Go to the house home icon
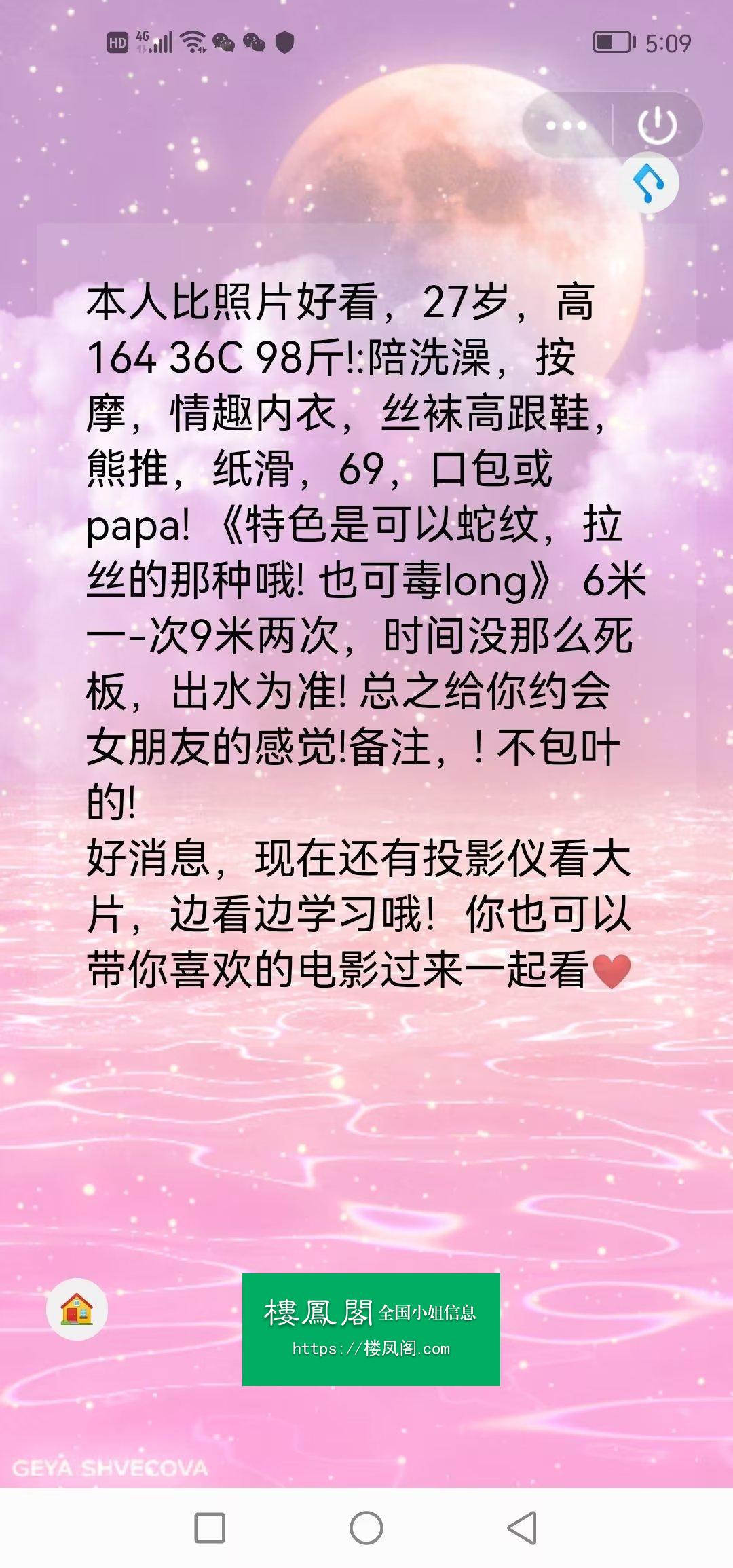This screenshot has width=733, height=1568. point(77,1309)
